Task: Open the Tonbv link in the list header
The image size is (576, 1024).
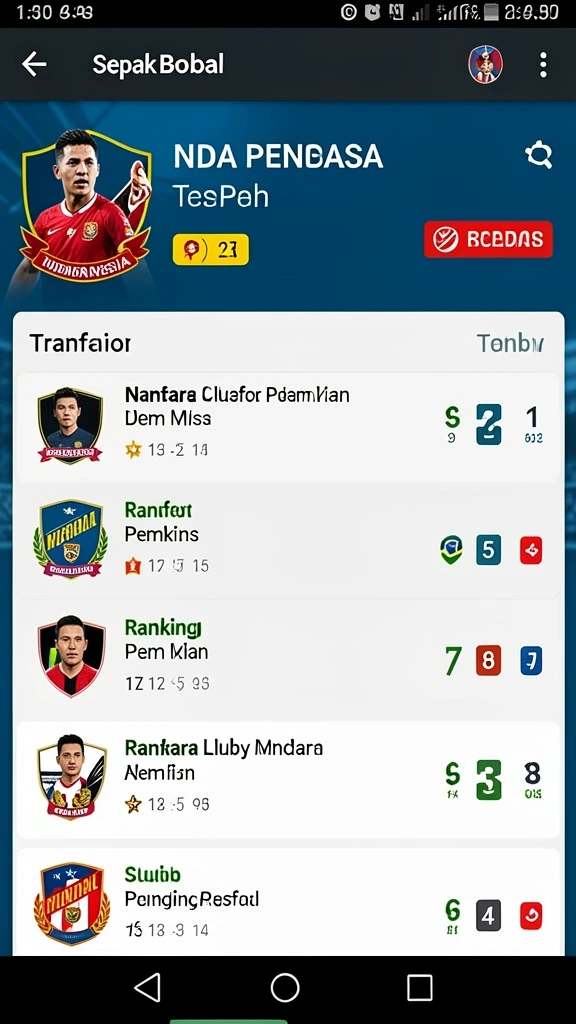Action: tap(510, 343)
